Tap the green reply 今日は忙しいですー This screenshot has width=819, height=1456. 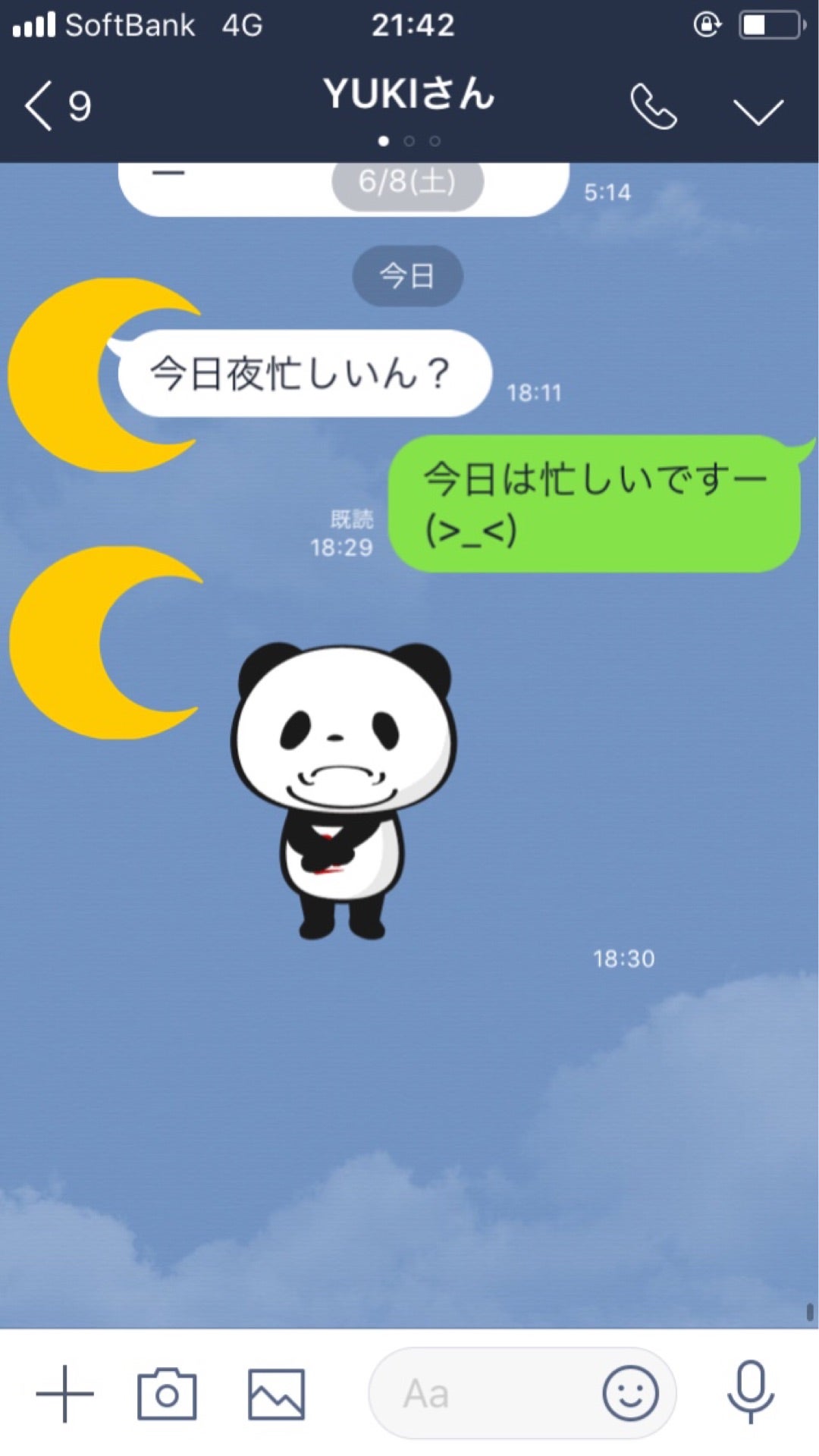point(595,502)
